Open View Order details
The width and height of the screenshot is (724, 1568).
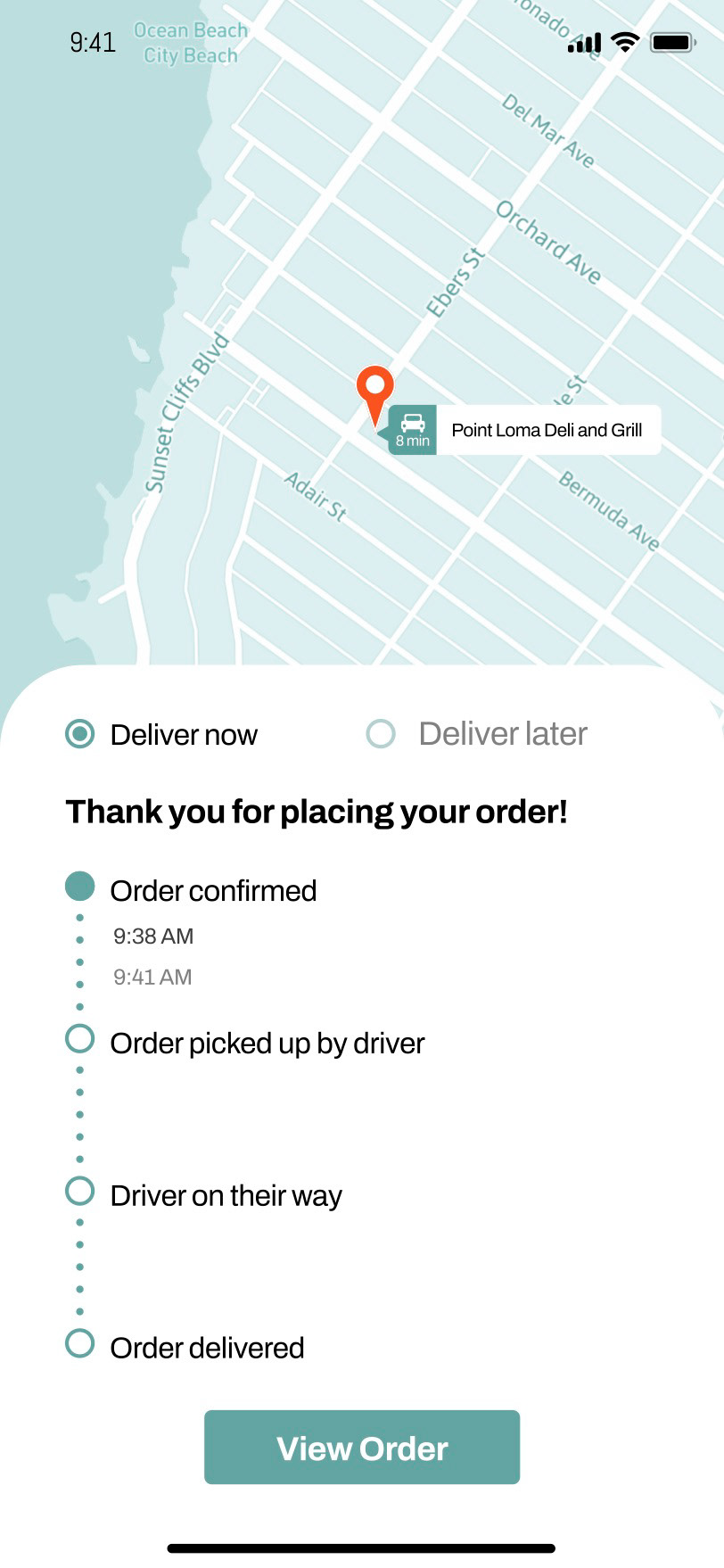click(x=362, y=1448)
